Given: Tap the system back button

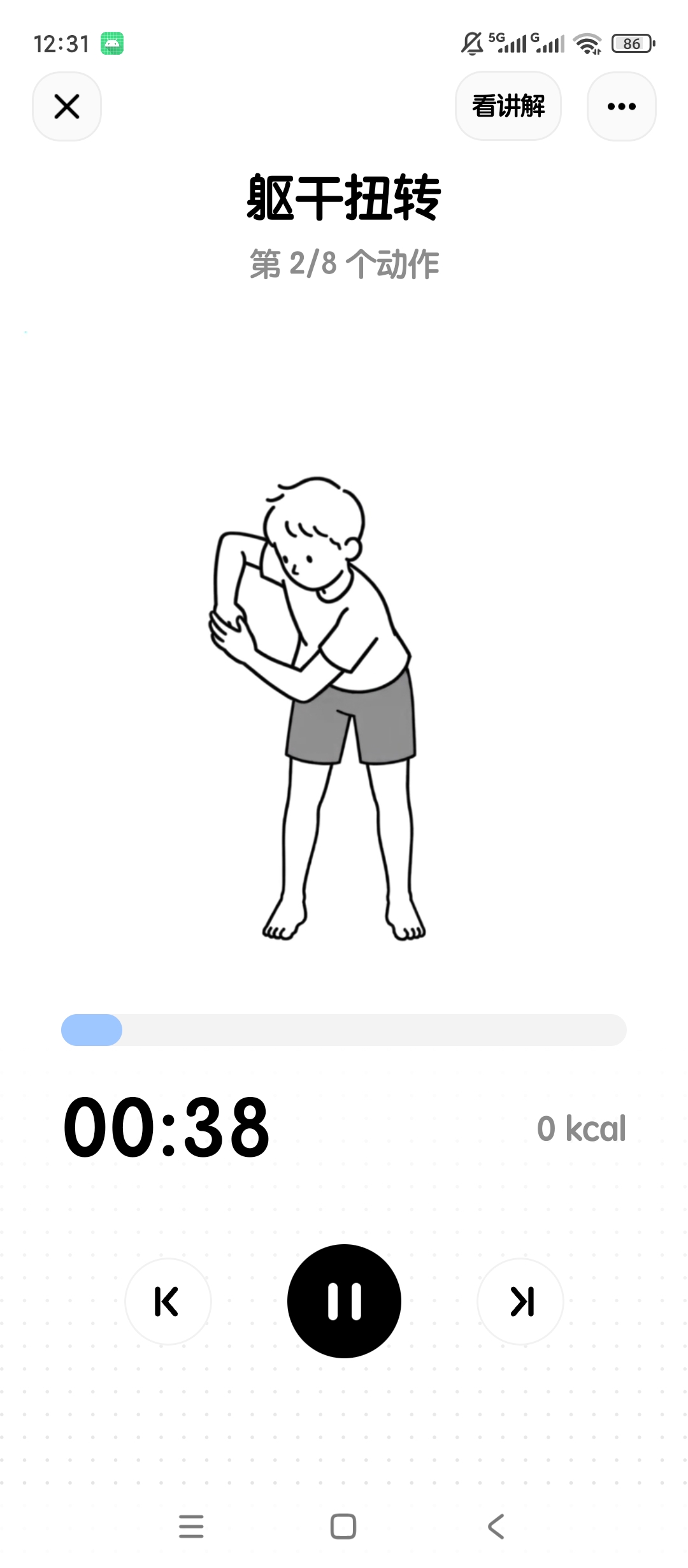Looking at the screenshot, I should click(x=496, y=1527).
